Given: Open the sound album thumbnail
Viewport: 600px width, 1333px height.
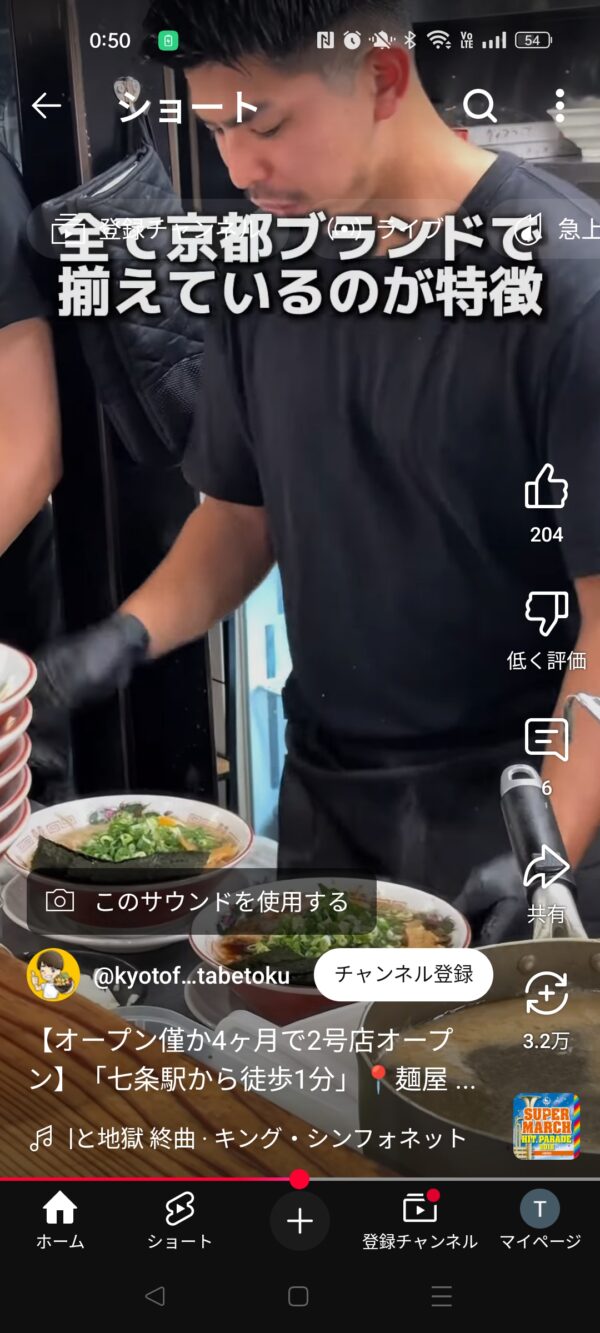Looking at the screenshot, I should (546, 1126).
